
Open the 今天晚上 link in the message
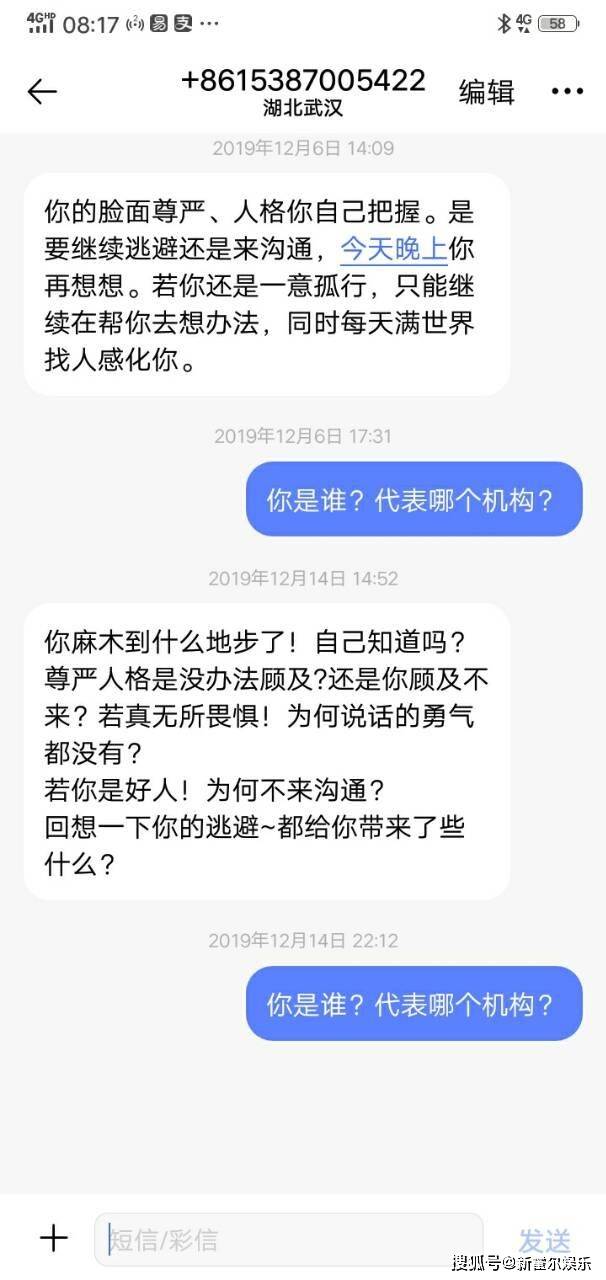pyautogui.click(x=392, y=249)
